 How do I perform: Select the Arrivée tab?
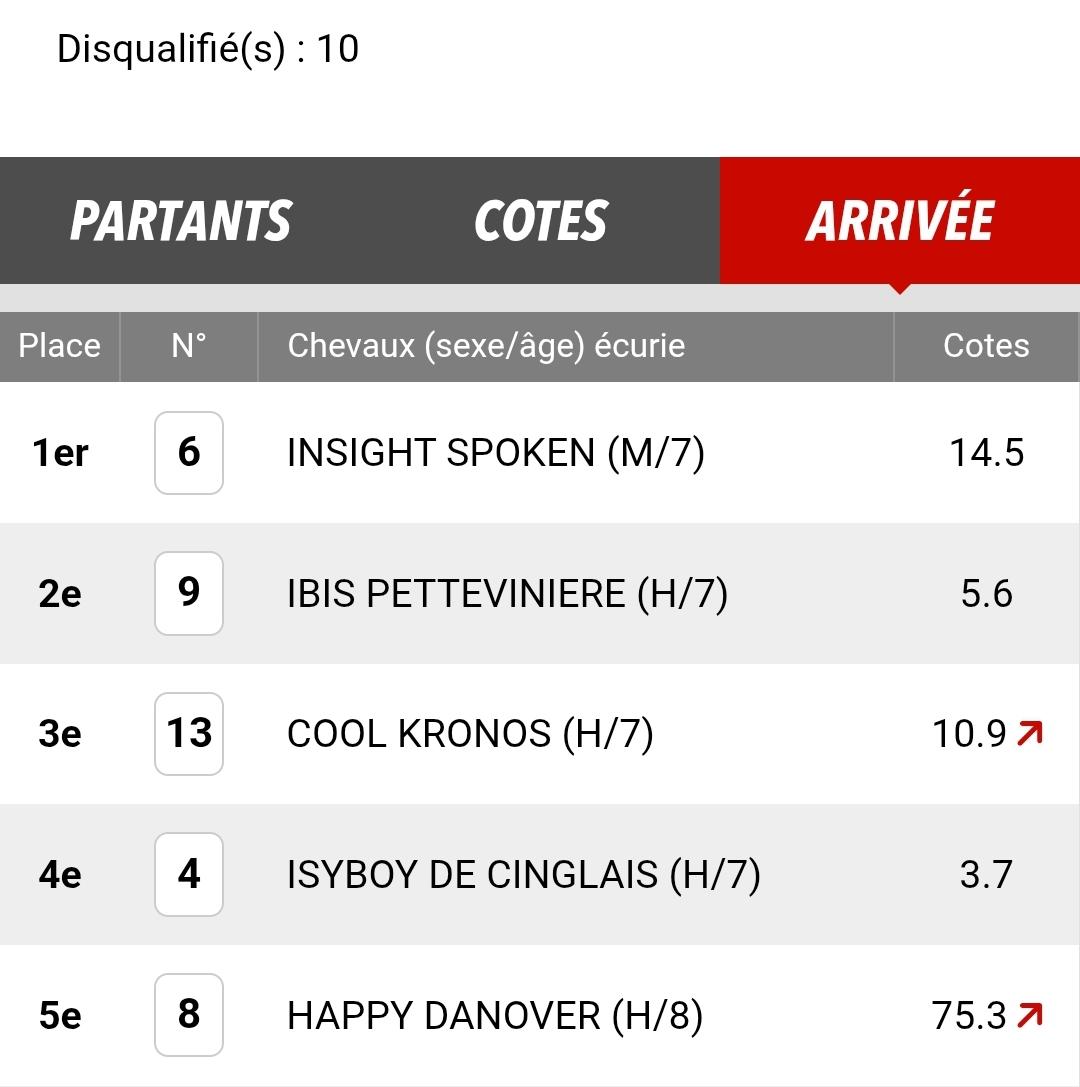click(899, 221)
